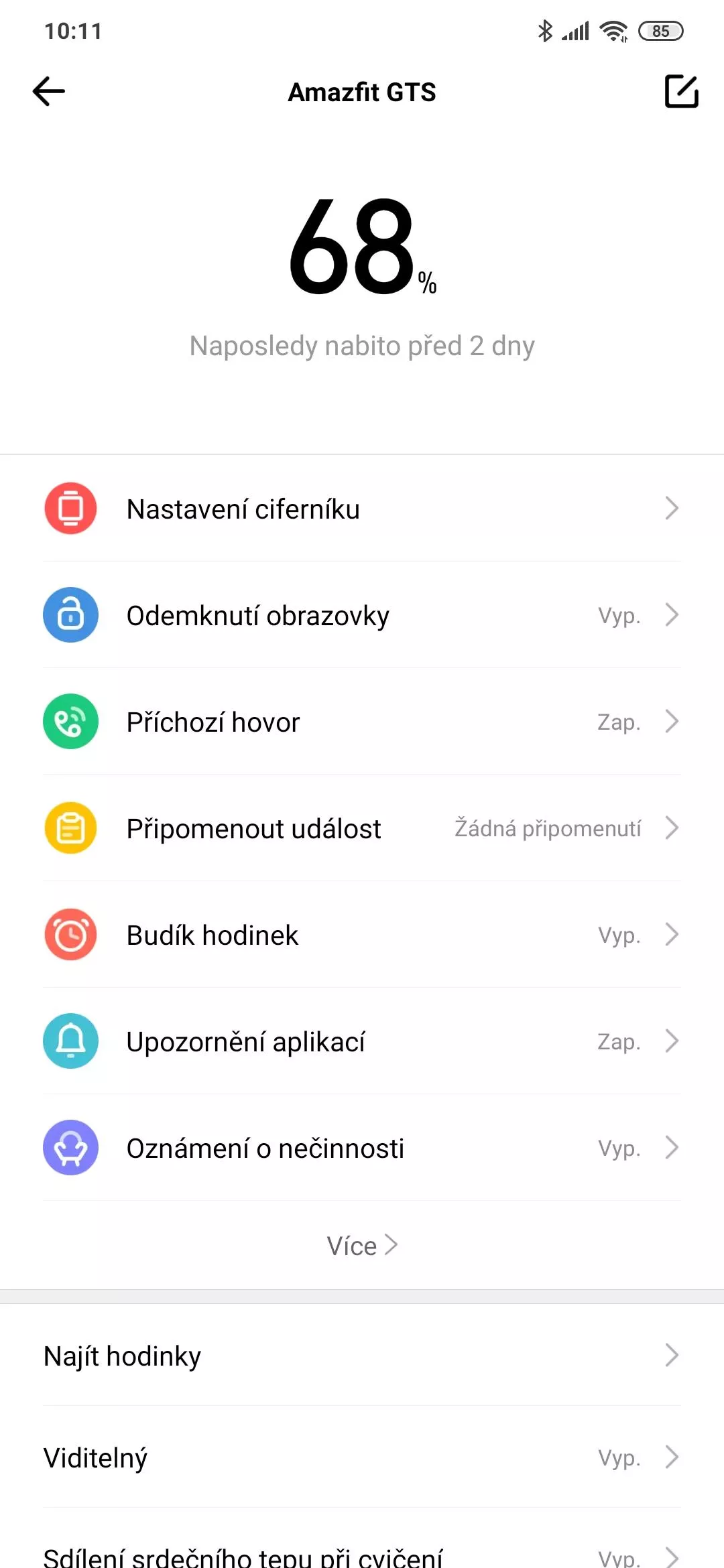Select Najít hodinky
The height and width of the screenshot is (1568, 724).
[x=362, y=1356]
